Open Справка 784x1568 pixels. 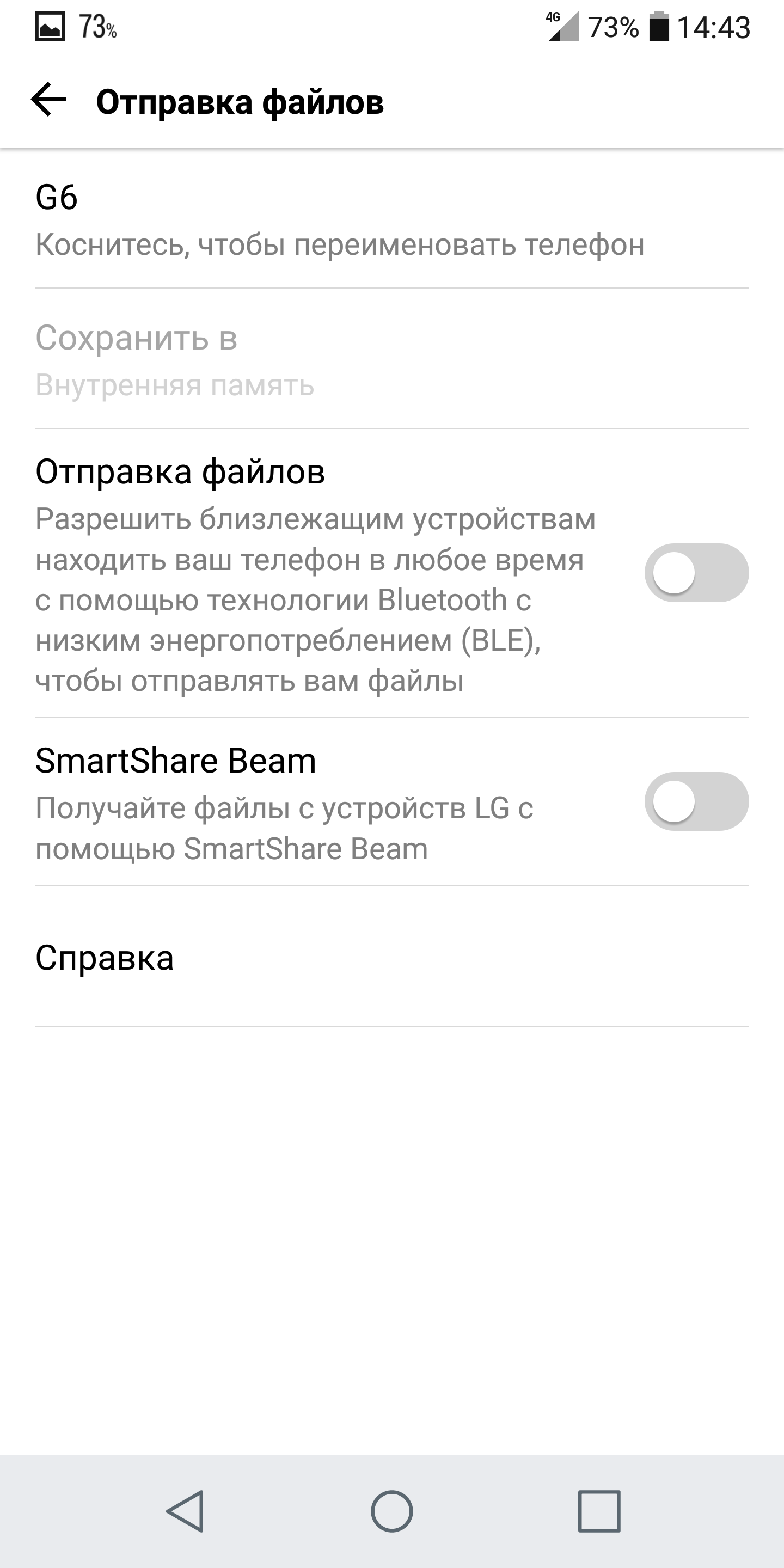(392, 957)
